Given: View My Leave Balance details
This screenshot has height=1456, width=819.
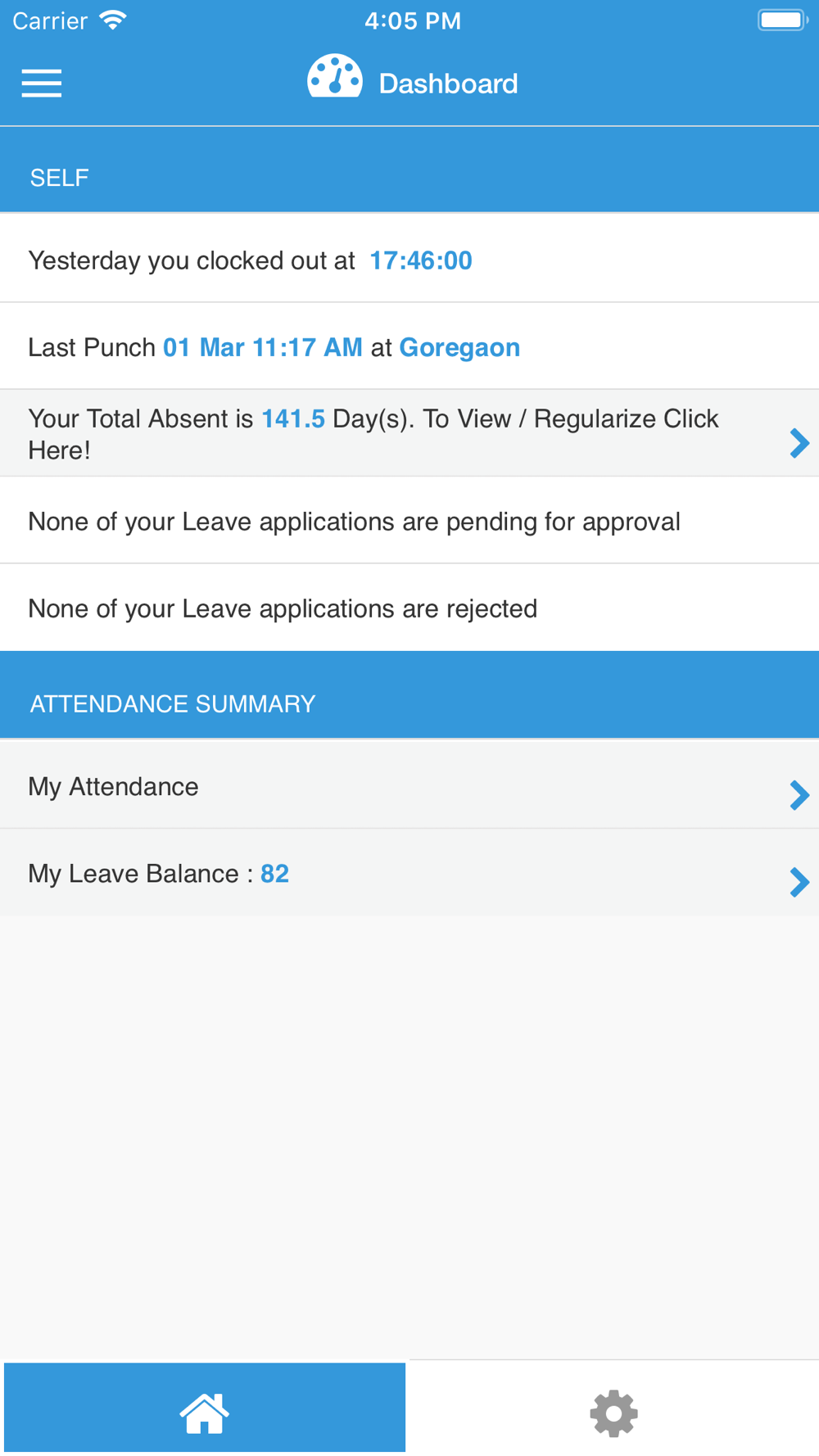Looking at the screenshot, I should pyautogui.click(x=409, y=873).
